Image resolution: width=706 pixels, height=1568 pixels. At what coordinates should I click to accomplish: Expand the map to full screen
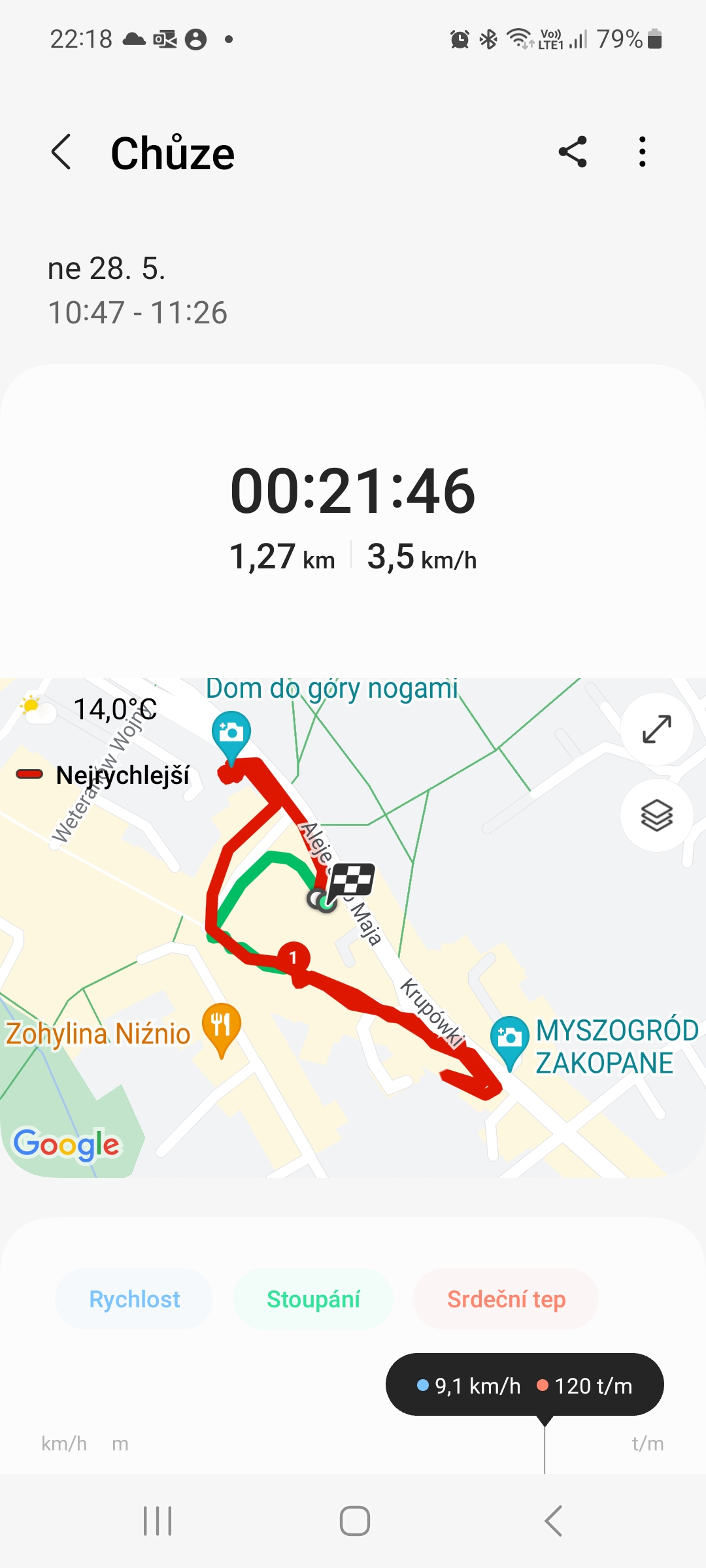pyautogui.click(x=656, y=729)
